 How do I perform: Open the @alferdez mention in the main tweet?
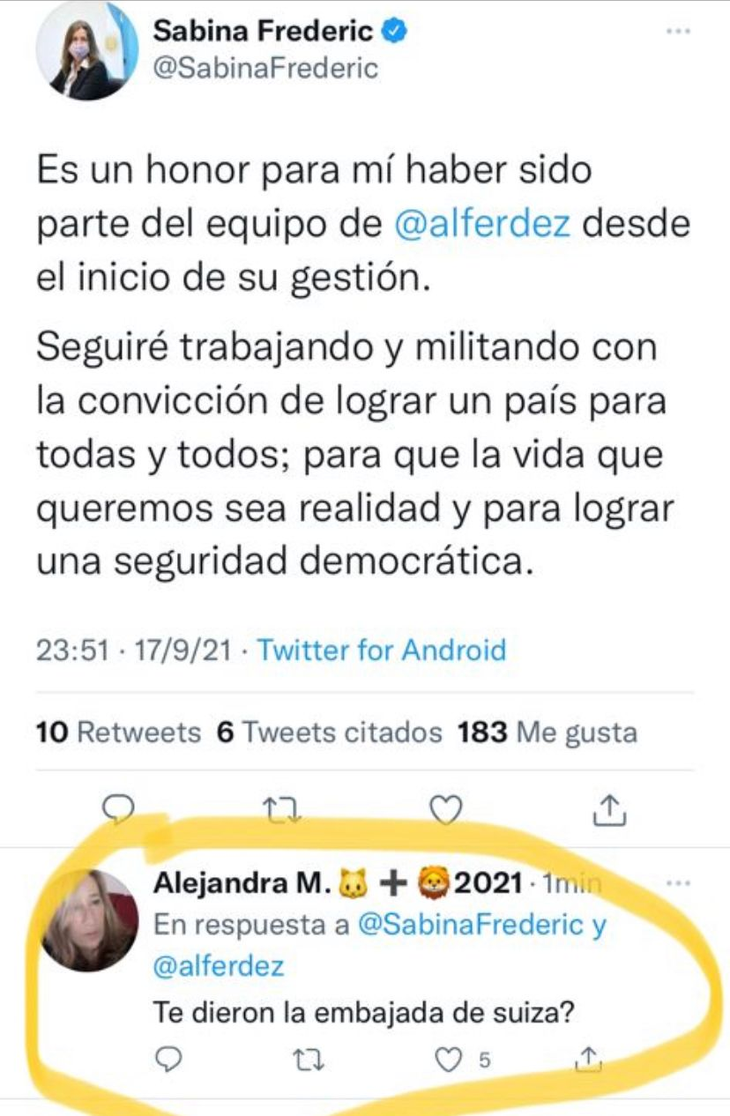click(485, 225)
